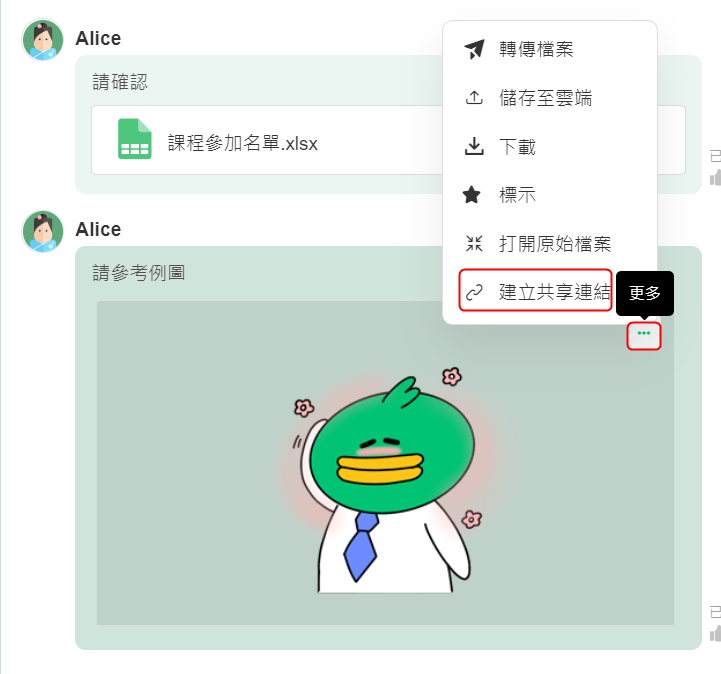The height and width of the screenshot is (674, 721).
Task: Select 轉傳檔案 from the menu
Action: point(536,49)
